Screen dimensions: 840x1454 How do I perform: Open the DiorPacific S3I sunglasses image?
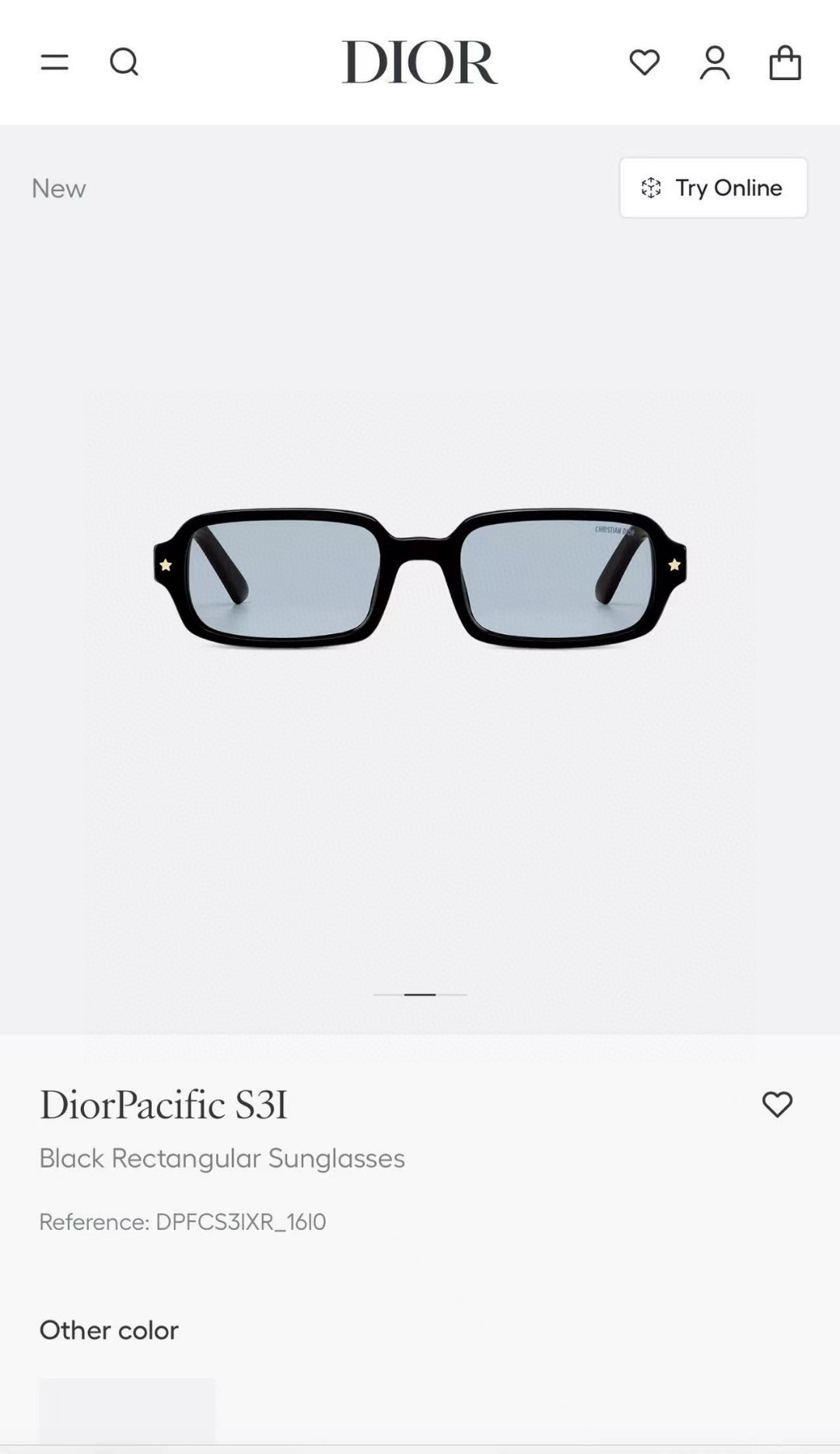click(420, 580)
